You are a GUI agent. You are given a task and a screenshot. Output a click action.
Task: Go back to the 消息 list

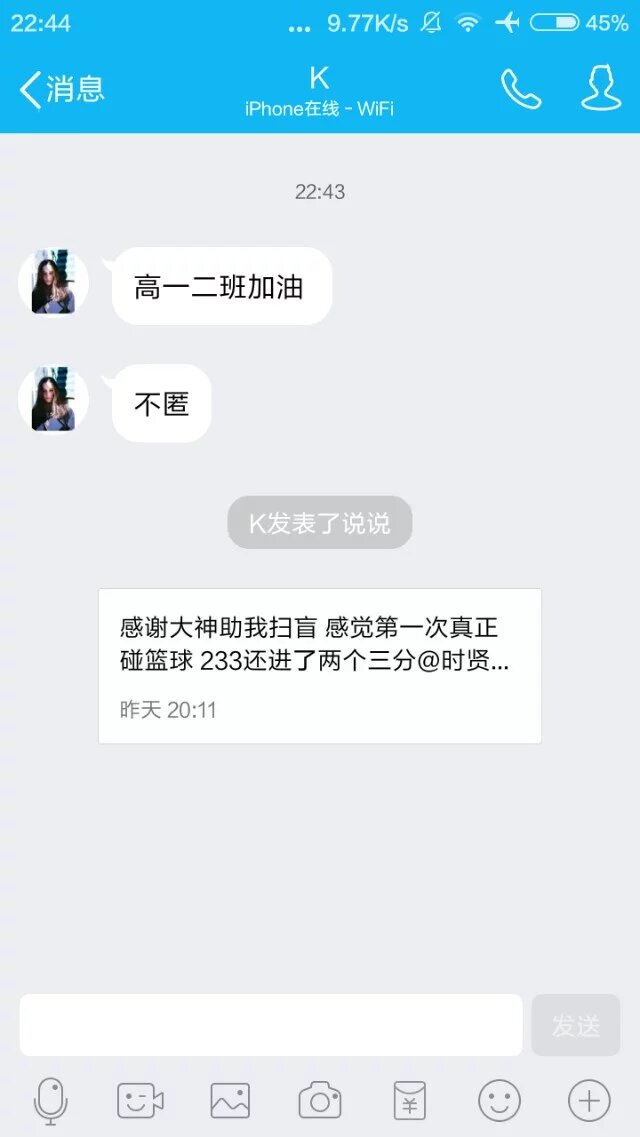click(x=62, y=90)
